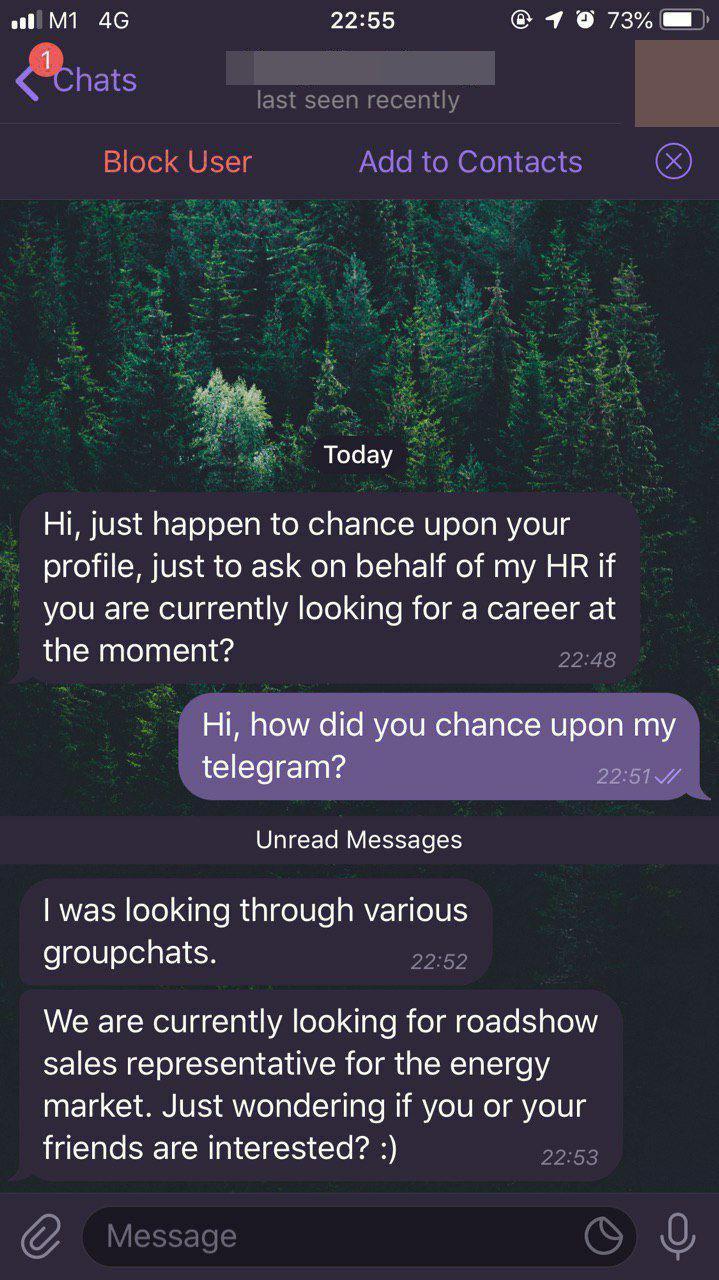
Task: Tap the attachment paperclip icon
Action: tap(40, 1237)
